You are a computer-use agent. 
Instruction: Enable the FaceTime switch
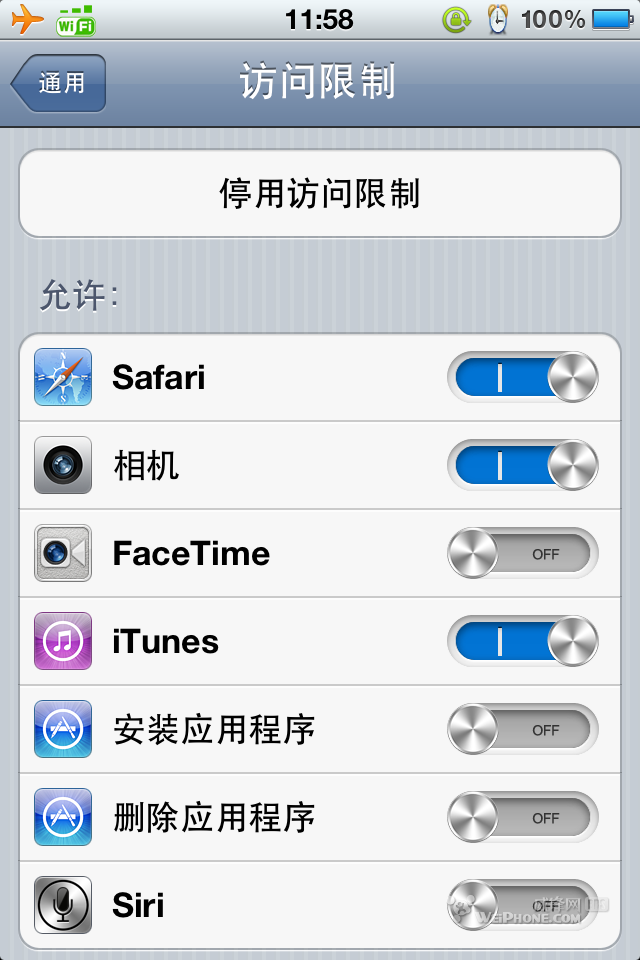[x=522, y=554]
